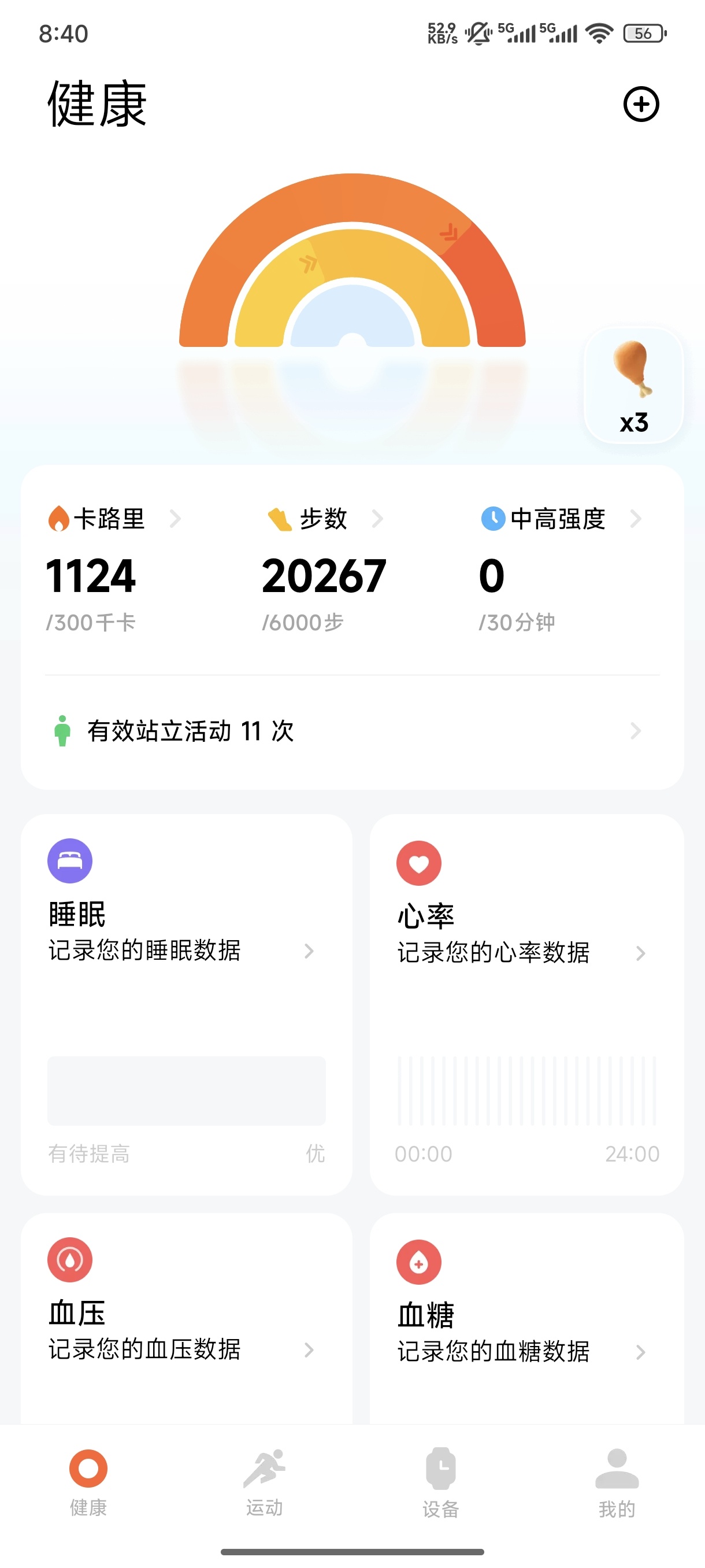Viewport: 705px width, 1568px height.
Task: Tap the plus icon next to 健康
Action: pyautogui.click(x=640, y=104)
